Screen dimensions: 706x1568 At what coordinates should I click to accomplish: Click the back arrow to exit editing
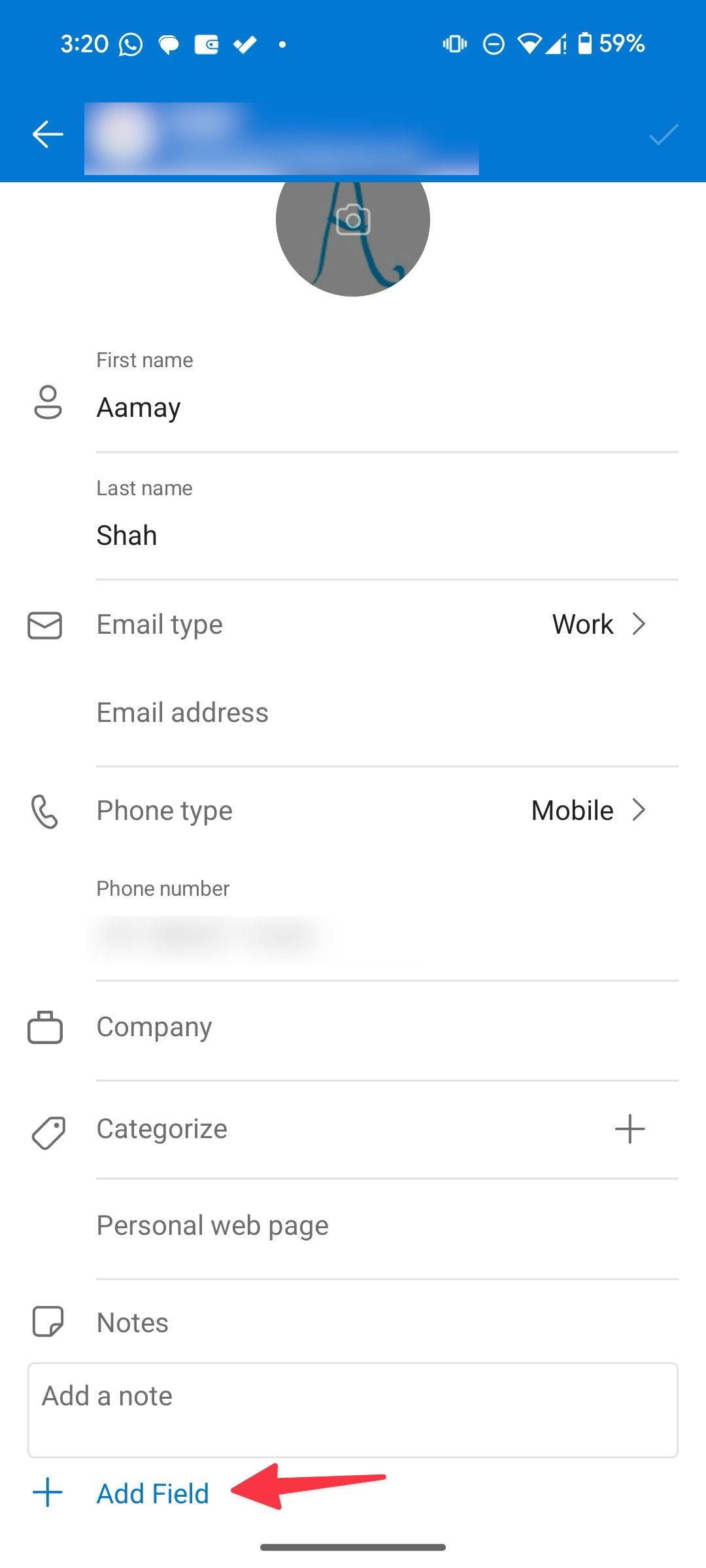(x=46, y=134)
